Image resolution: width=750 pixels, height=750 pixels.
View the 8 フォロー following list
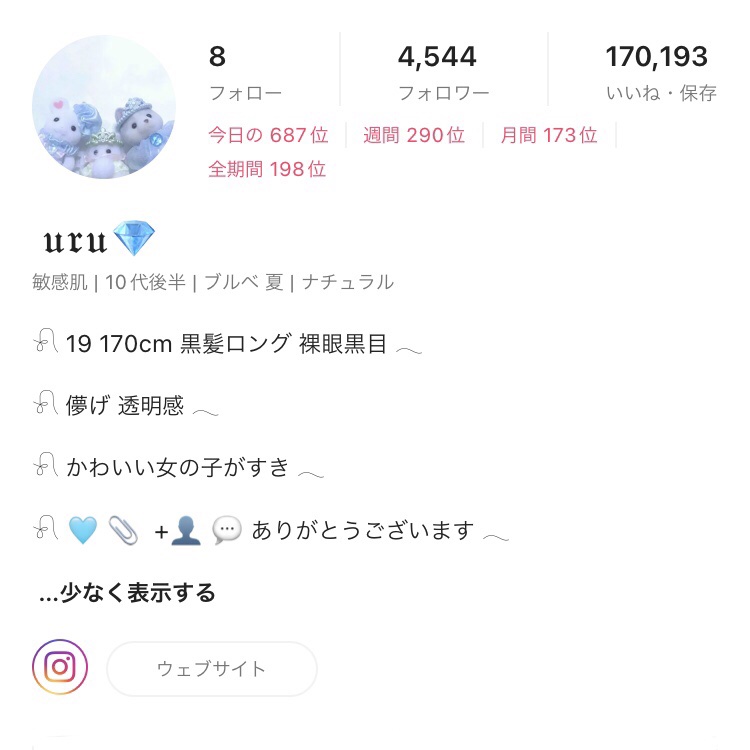coord(245,73)
